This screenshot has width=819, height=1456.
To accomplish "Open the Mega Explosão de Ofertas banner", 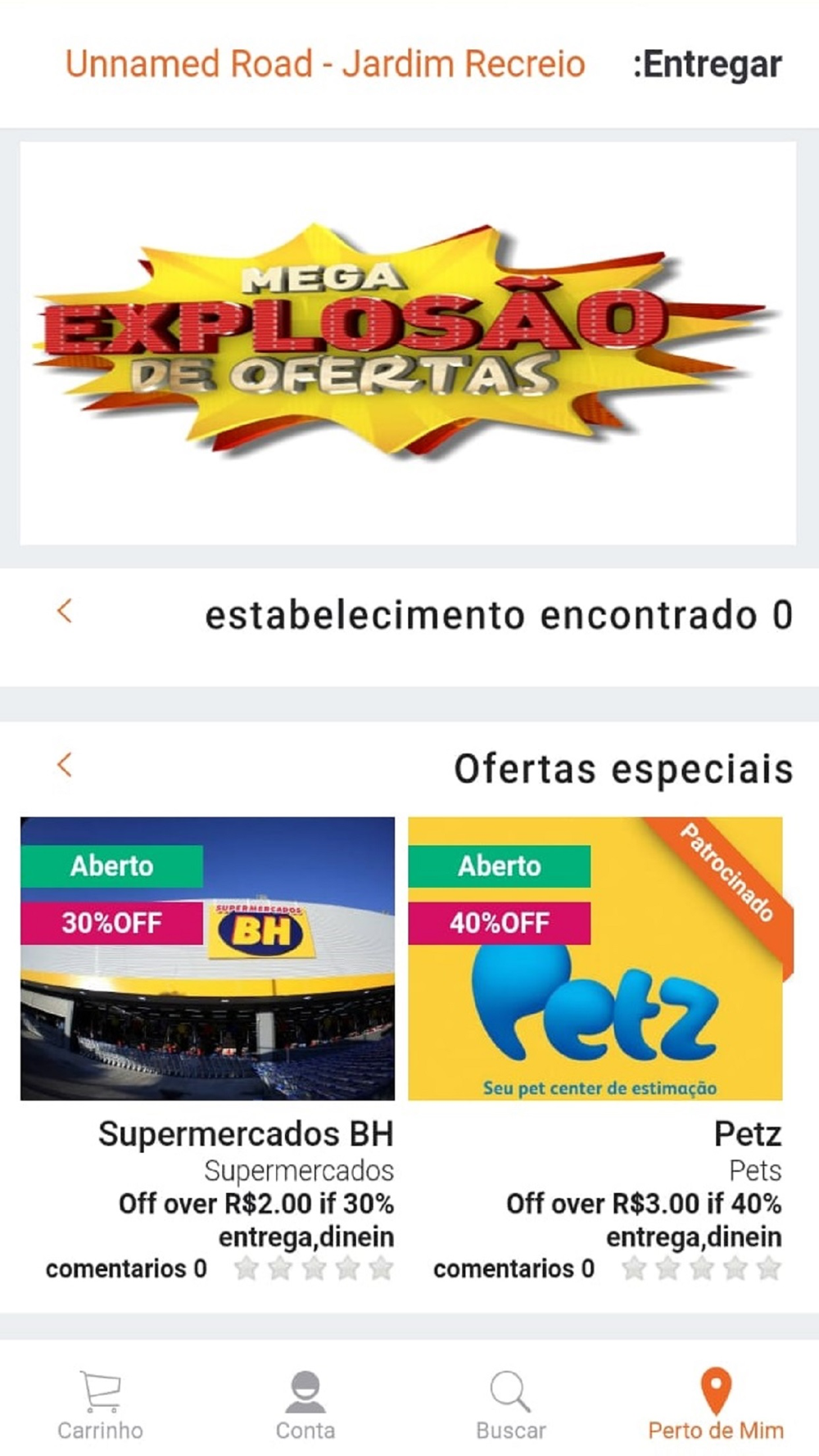I will tap(408, 343).
